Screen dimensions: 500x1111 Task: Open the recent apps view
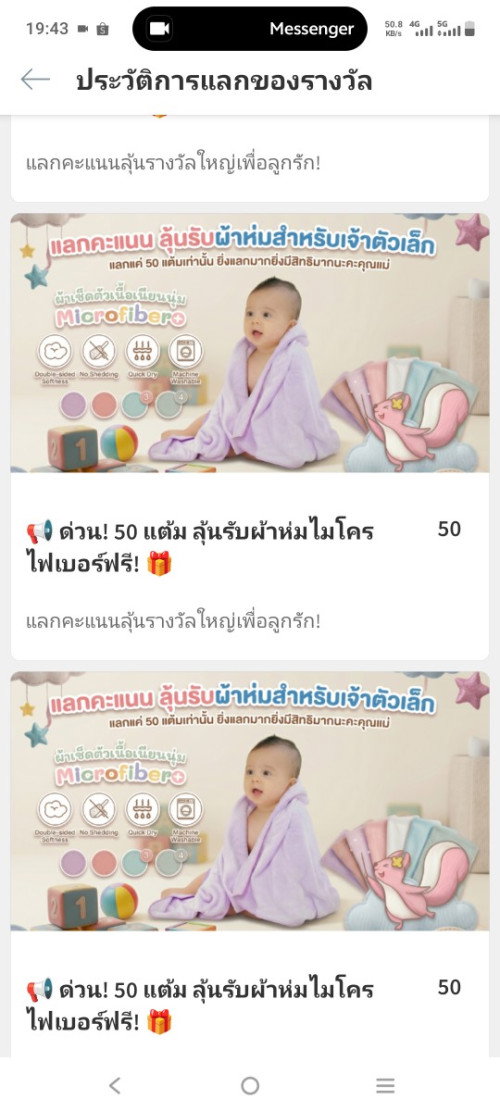385,1085
